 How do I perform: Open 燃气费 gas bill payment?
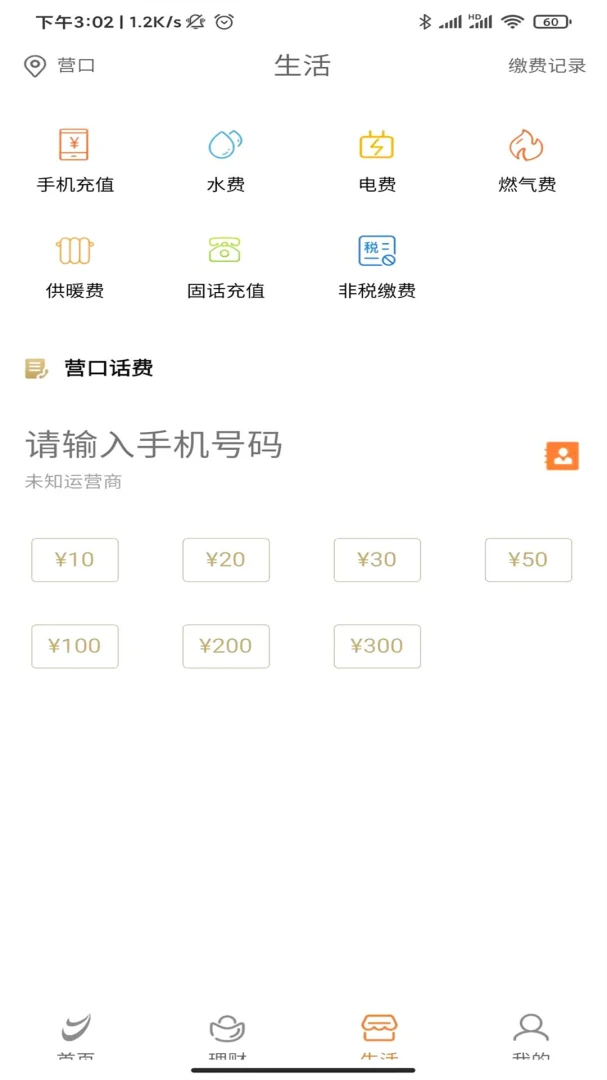(x=527, y=160)
